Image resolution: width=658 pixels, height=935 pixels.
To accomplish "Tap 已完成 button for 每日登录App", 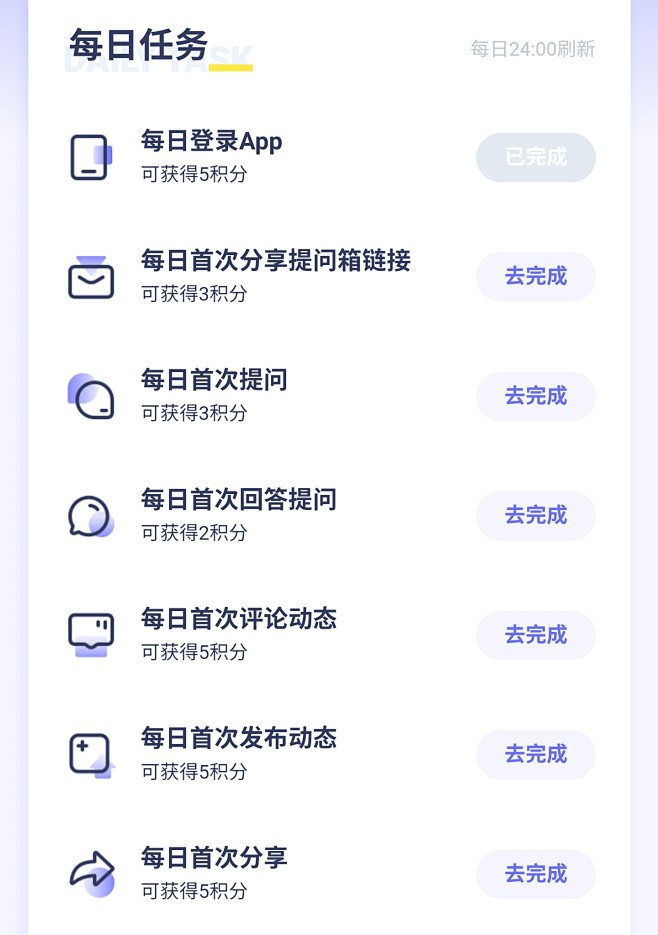I will [x=535, y=157].
